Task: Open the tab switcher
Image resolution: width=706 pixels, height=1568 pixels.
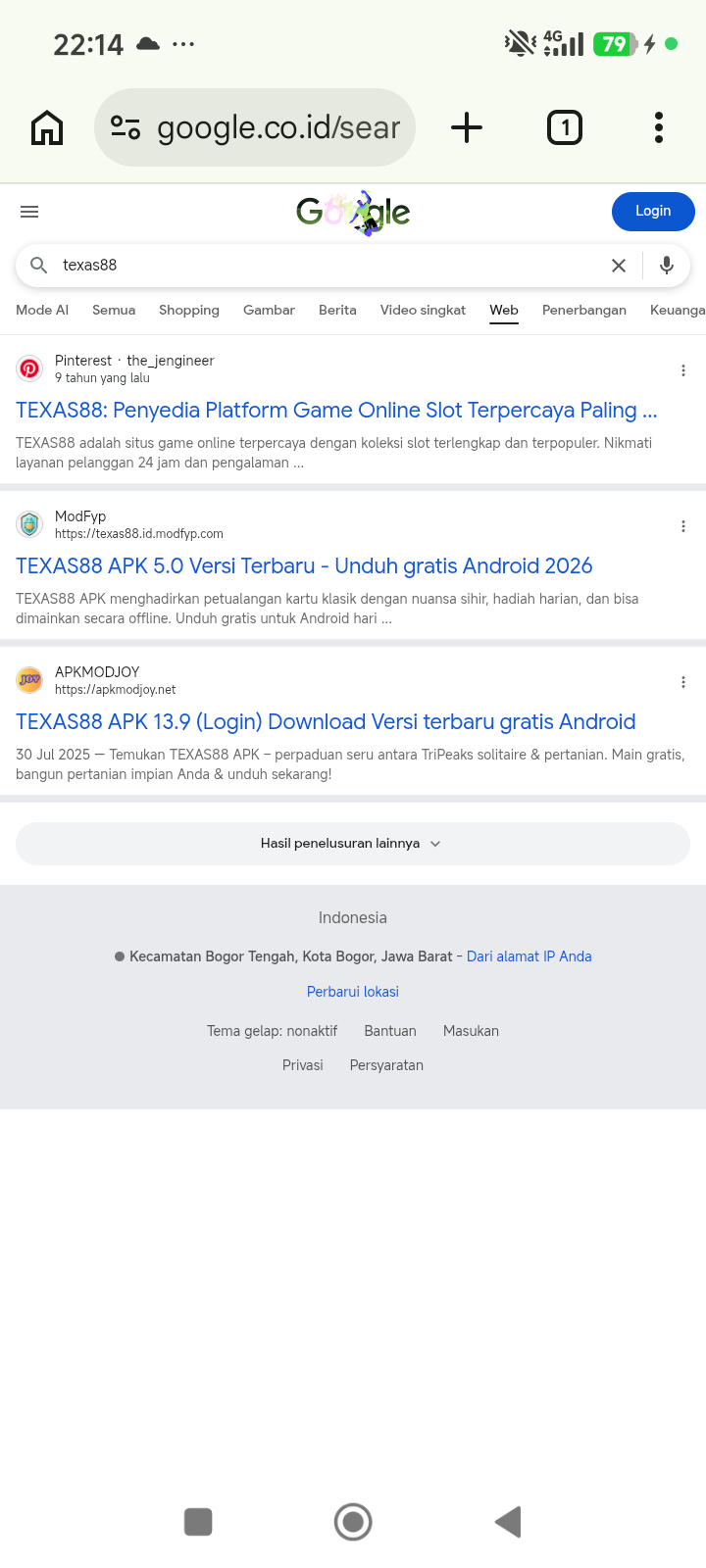Action: pyautogui.click(x=565, y=127)
